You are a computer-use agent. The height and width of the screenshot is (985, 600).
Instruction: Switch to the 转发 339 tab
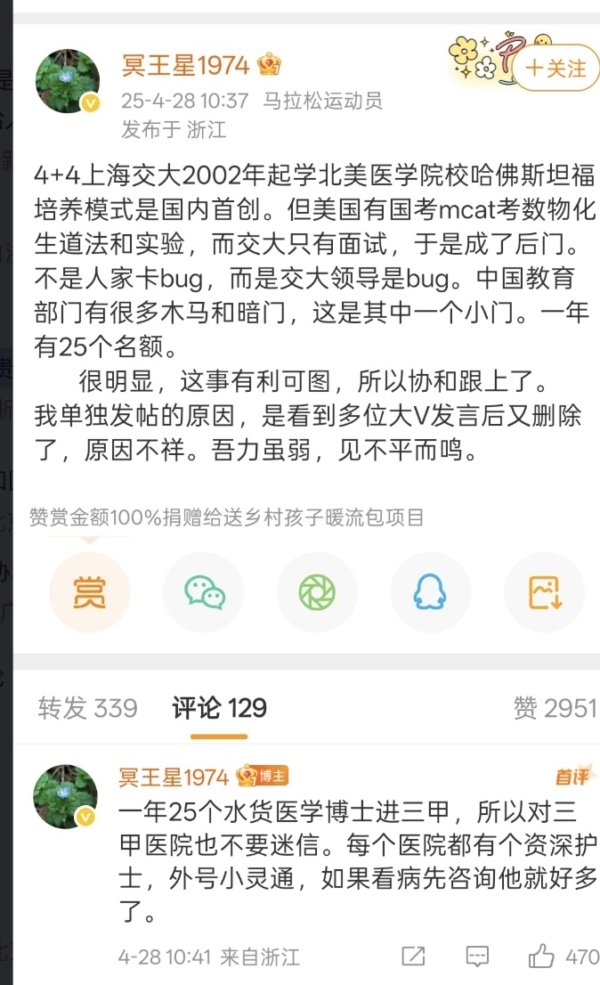point(88,708)
